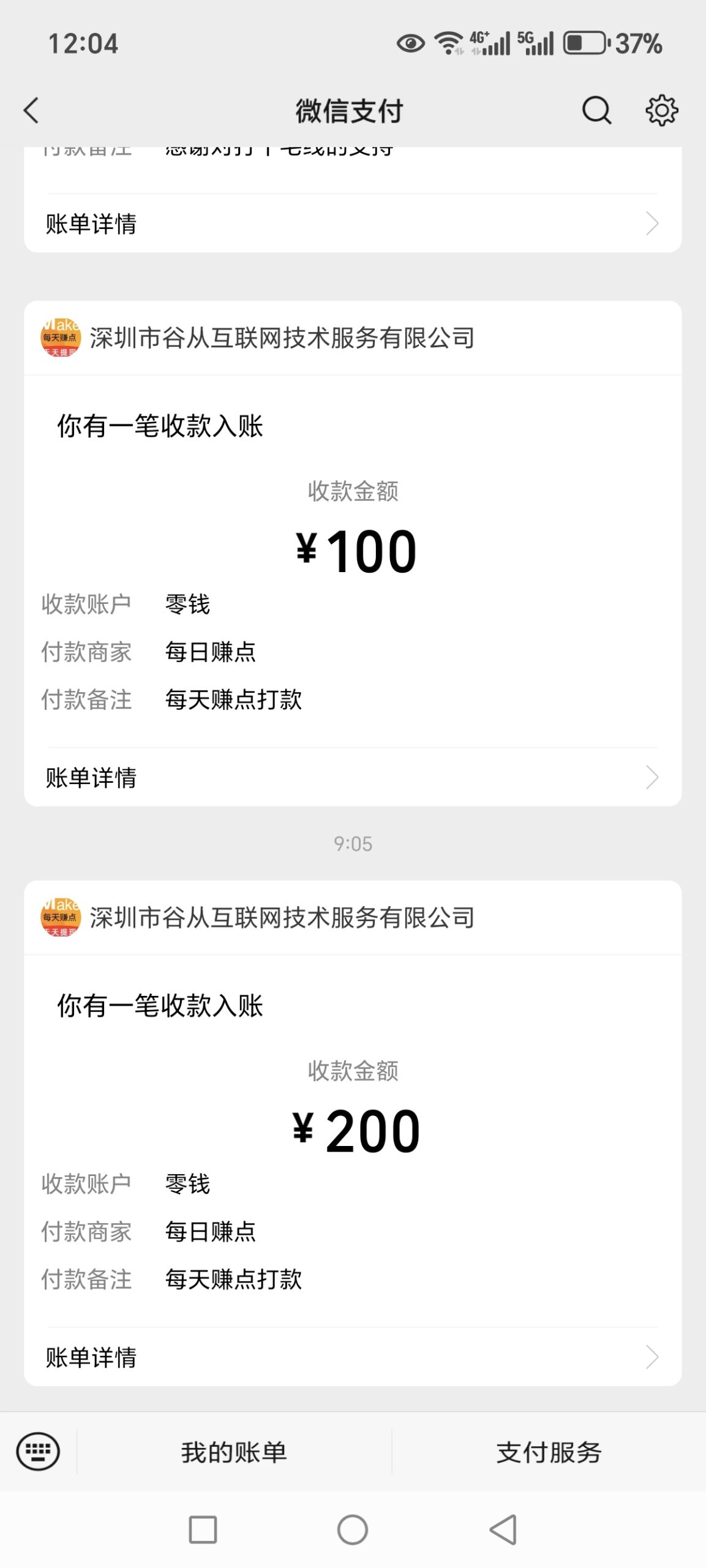Expand 账单详情 for the ¥200 payment
Viewport: 706px width, 1568px height.
353,1358
